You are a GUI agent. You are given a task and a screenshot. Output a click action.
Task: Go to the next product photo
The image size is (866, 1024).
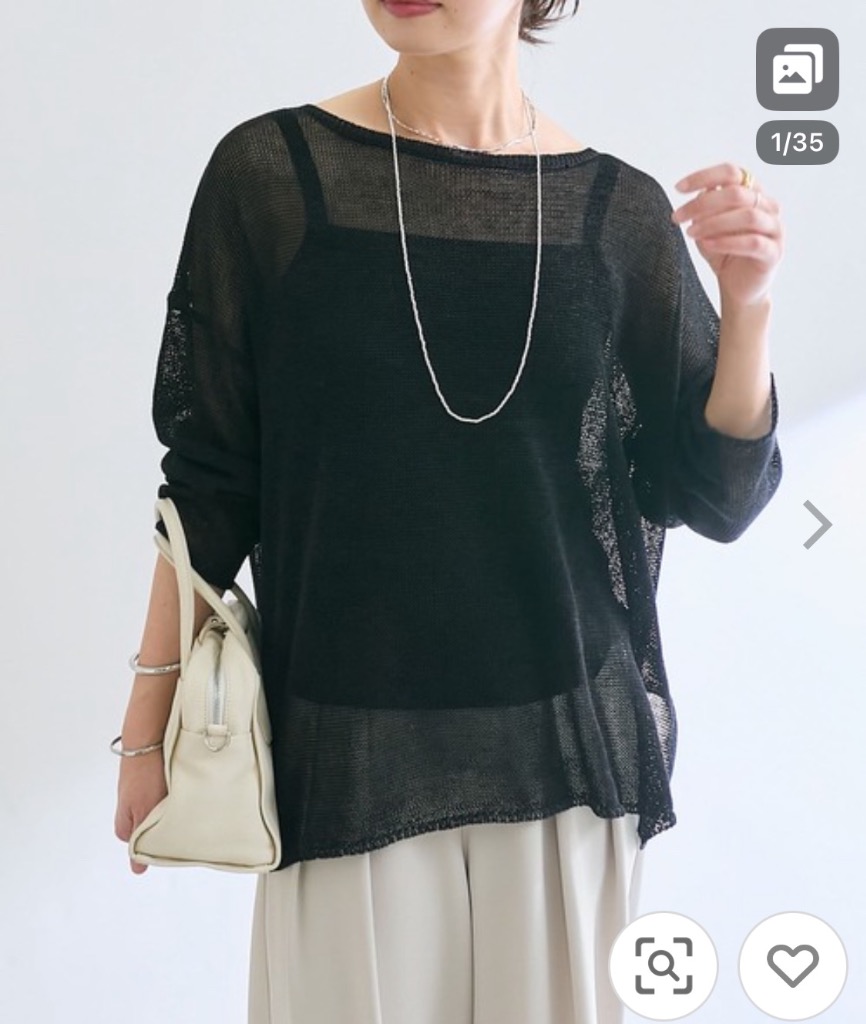(817, 524)
